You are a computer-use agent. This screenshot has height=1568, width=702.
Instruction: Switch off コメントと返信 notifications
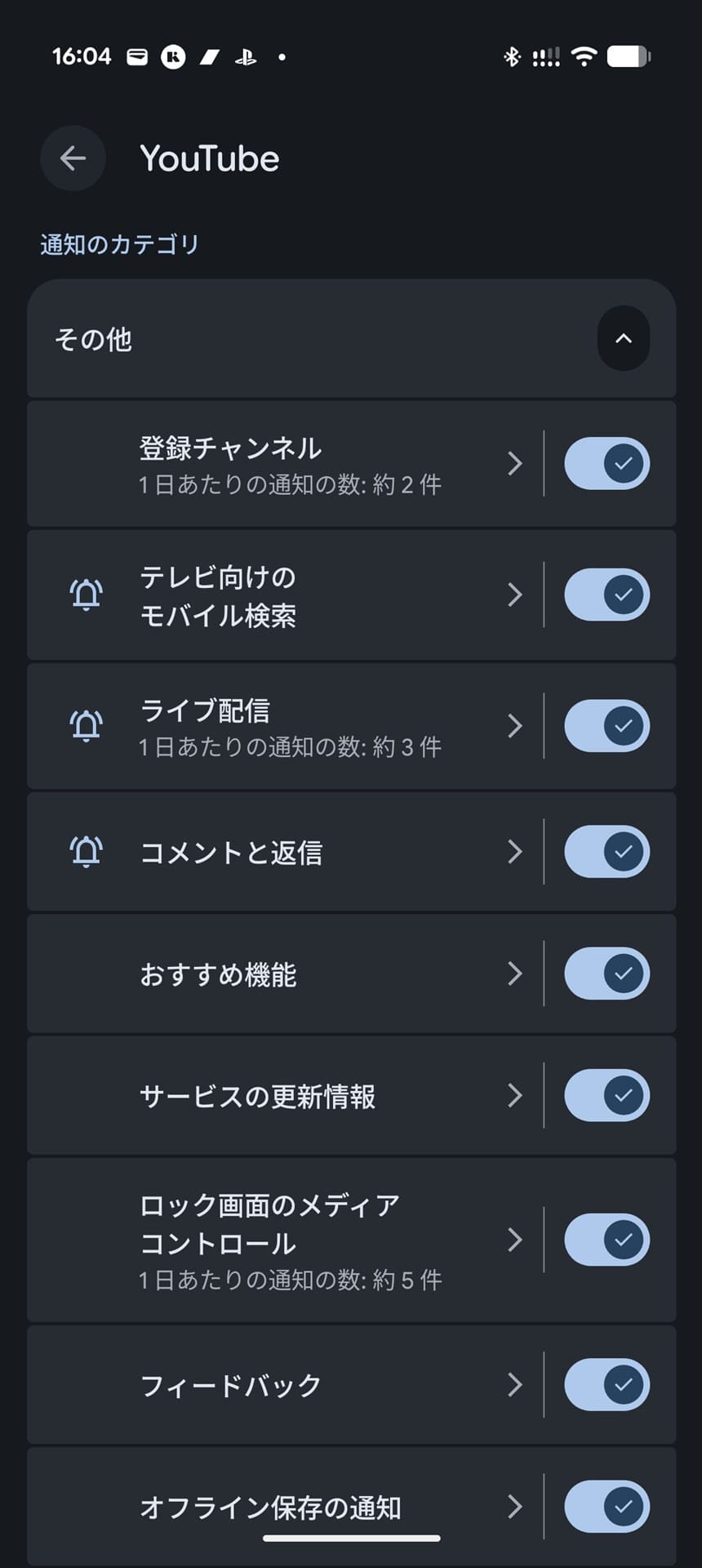pyautogui.click(x=606, y=852)
